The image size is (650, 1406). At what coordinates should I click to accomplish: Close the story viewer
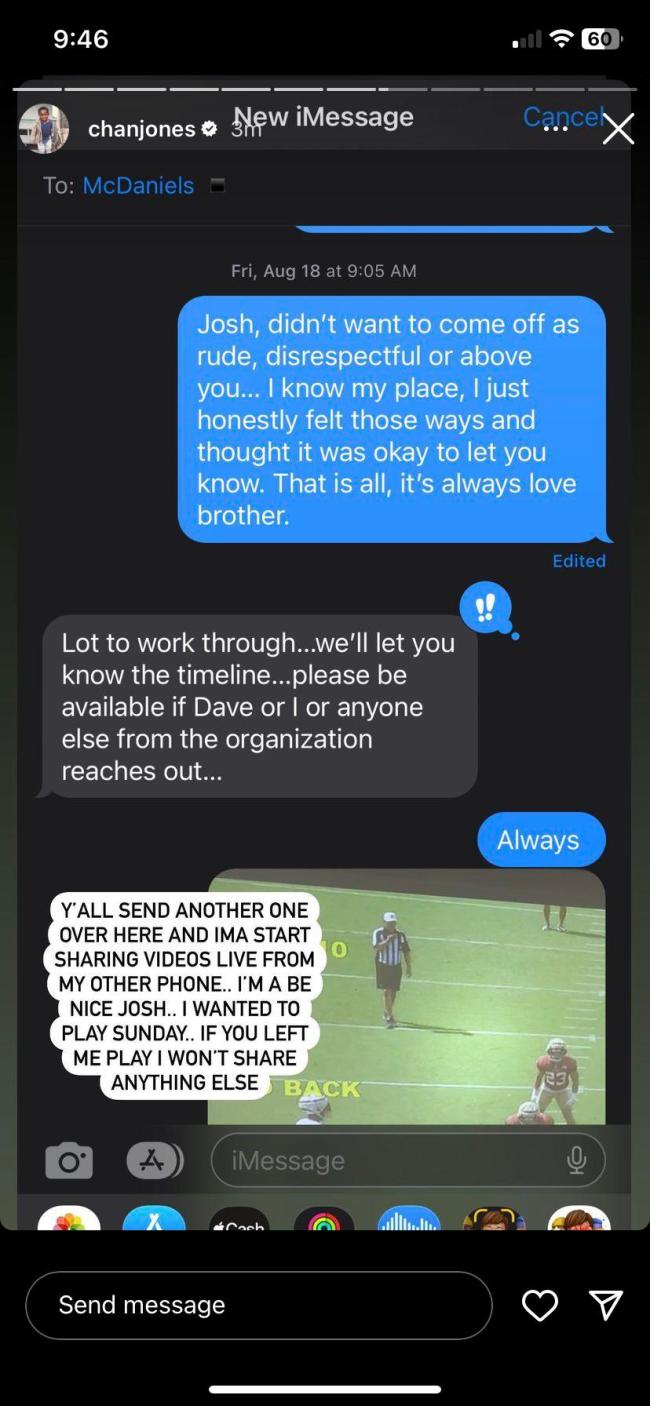[x=618, y=129]
